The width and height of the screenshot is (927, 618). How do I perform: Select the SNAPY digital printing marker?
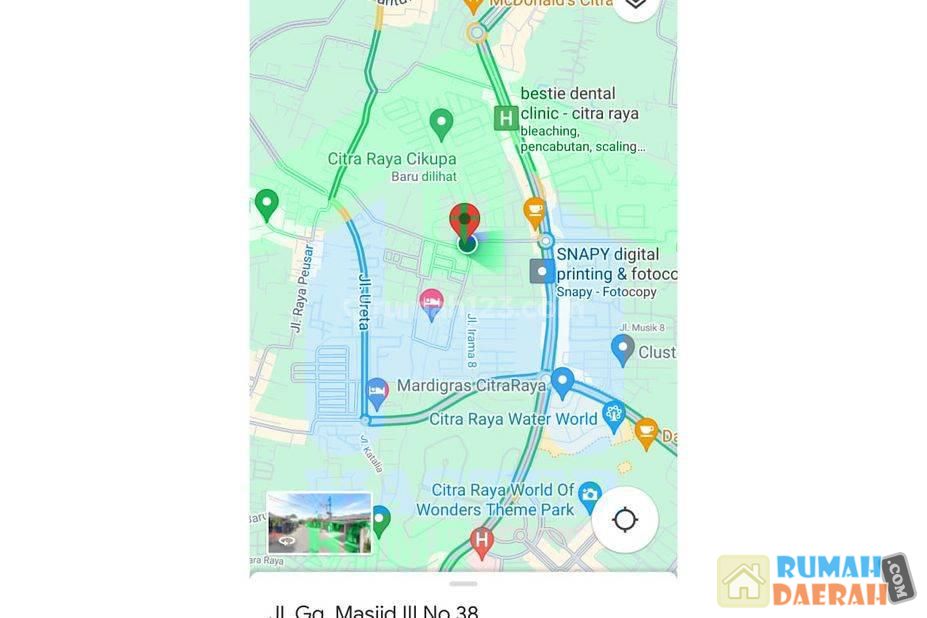coord(542,271)
